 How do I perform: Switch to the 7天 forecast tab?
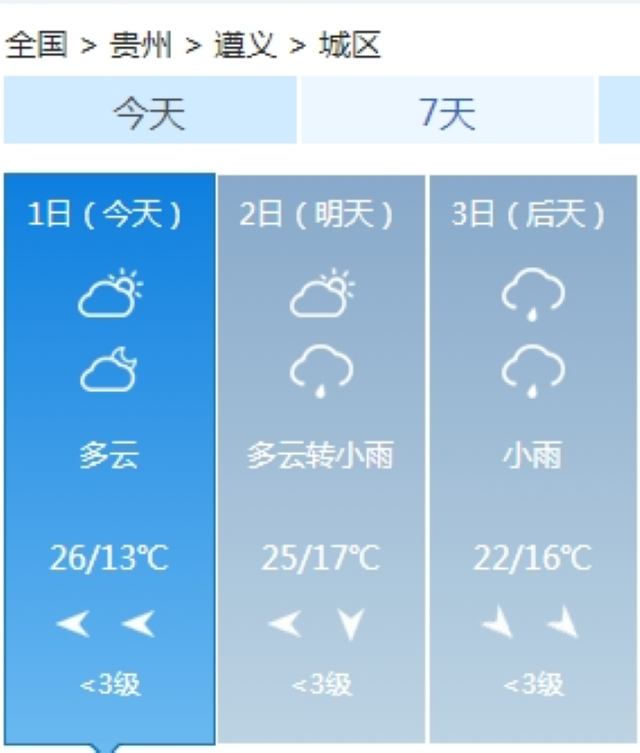tap(446, 112)
